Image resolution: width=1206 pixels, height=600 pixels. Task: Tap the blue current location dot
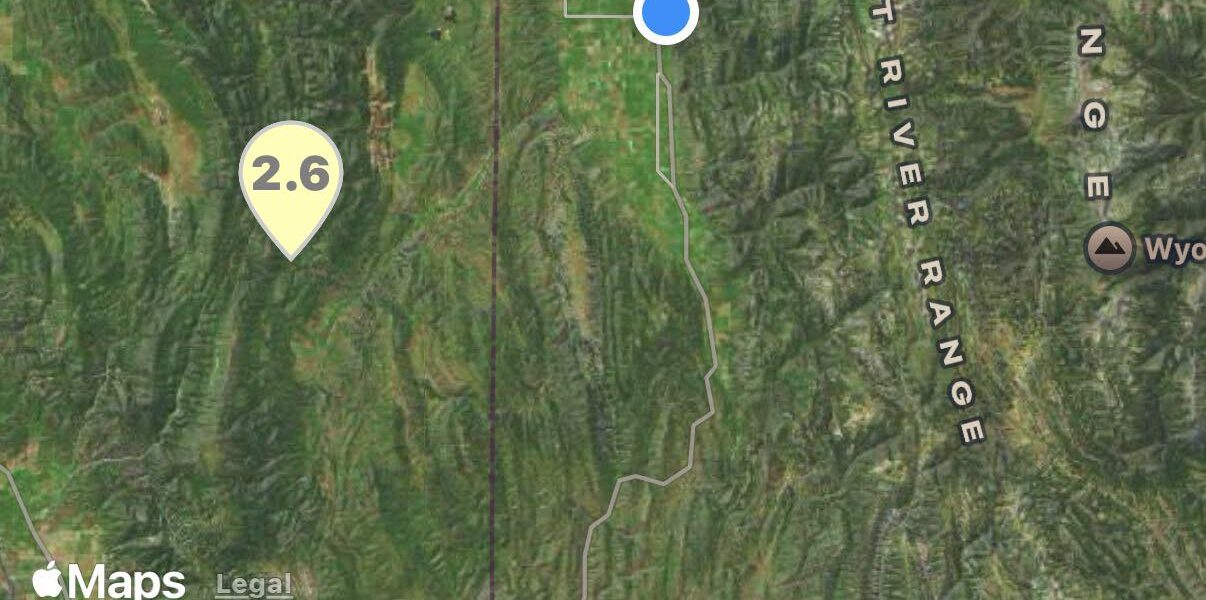coord(665,15)
